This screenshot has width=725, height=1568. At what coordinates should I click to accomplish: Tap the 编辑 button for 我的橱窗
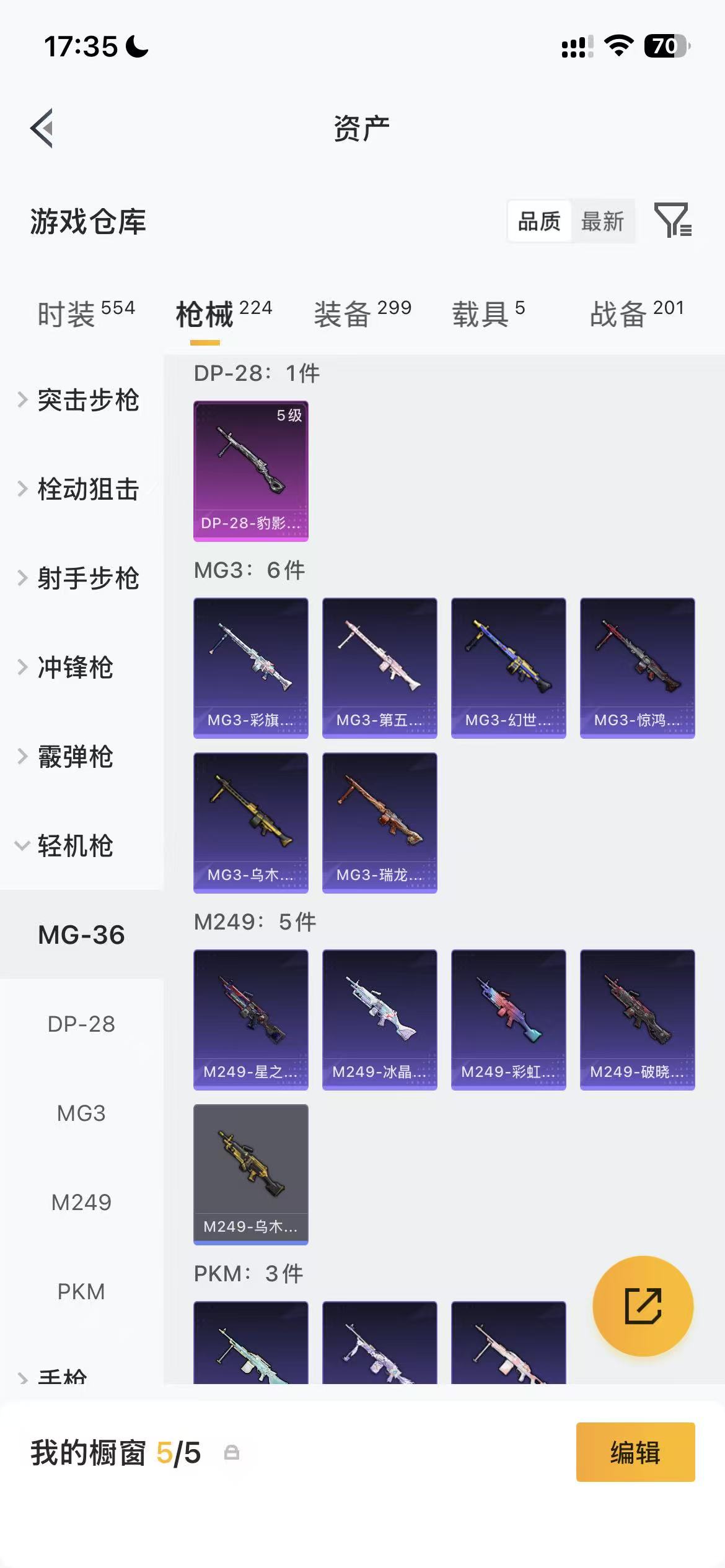tap(636, 1452)
